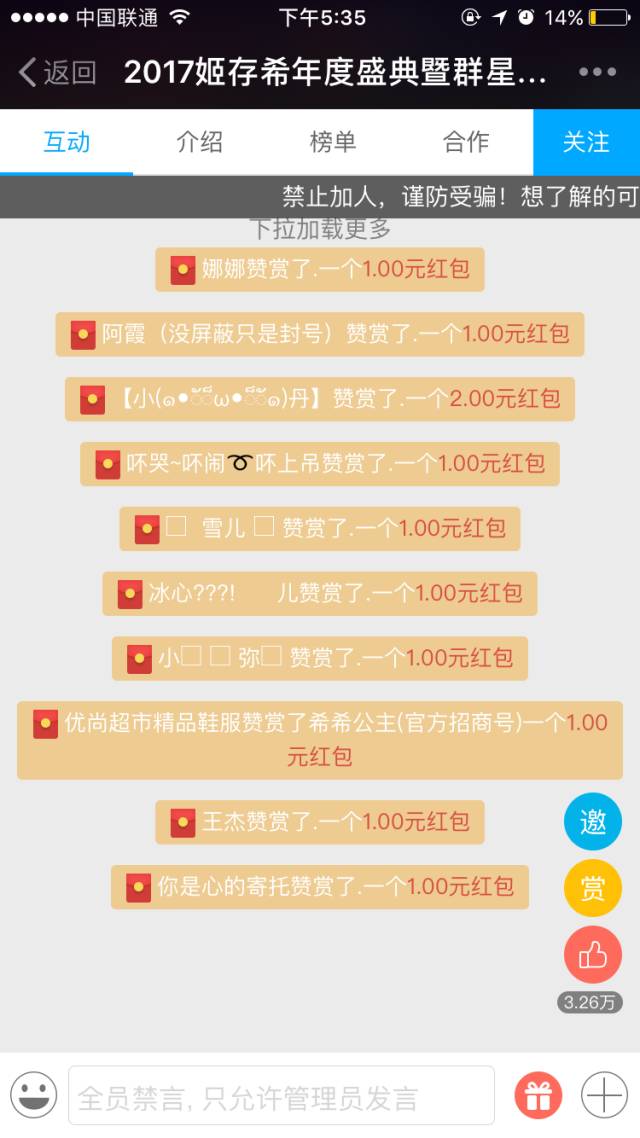Tap the yellow 赏 reward button
This screenshot has width=640, height=1138.
[x=593, y=888]
